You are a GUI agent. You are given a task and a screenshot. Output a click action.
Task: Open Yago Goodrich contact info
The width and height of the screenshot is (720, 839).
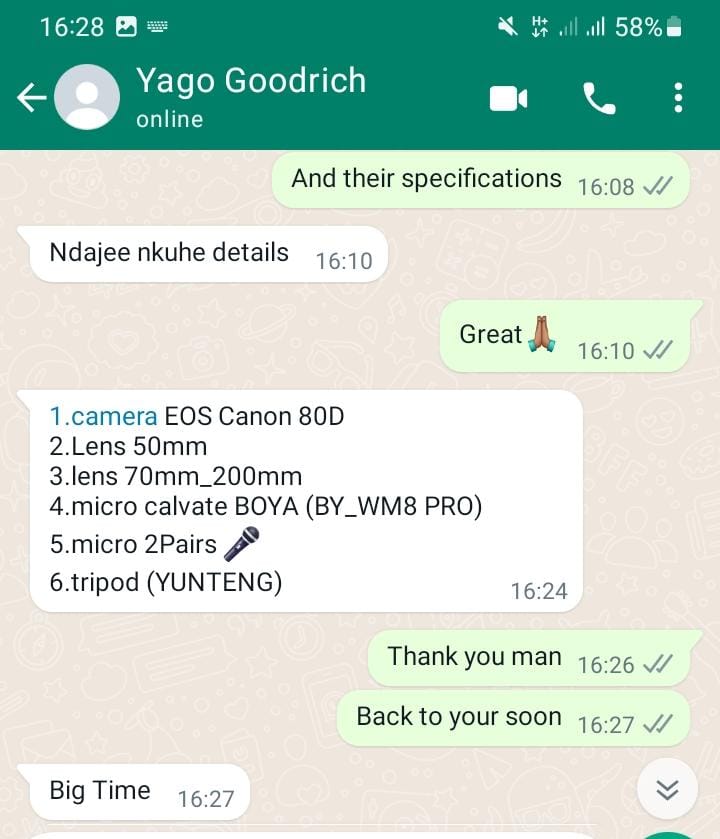(251, 81)
